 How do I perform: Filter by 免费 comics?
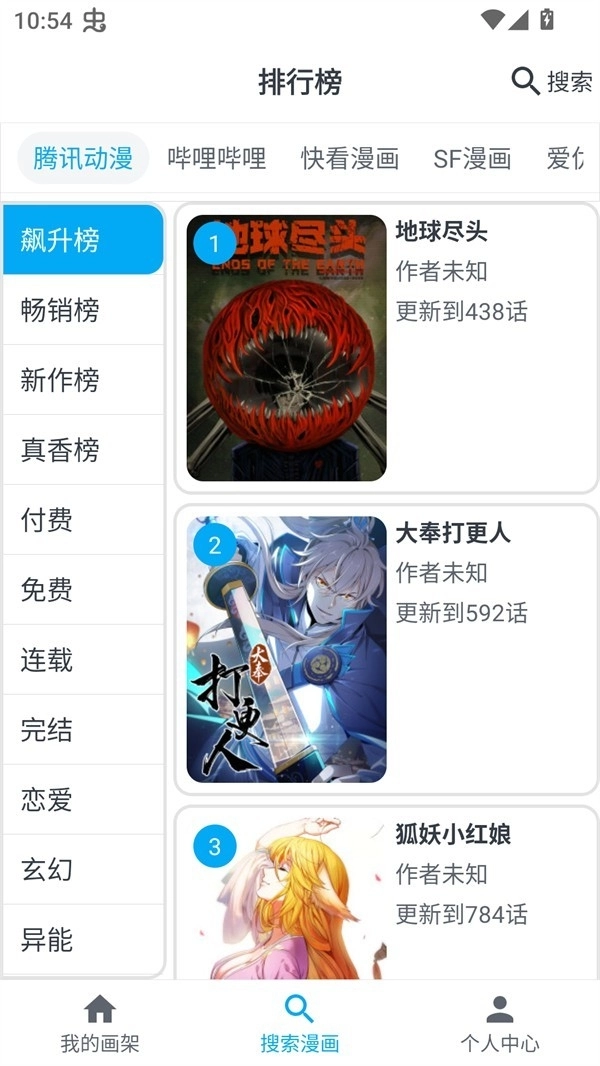(x=83, y=590)
